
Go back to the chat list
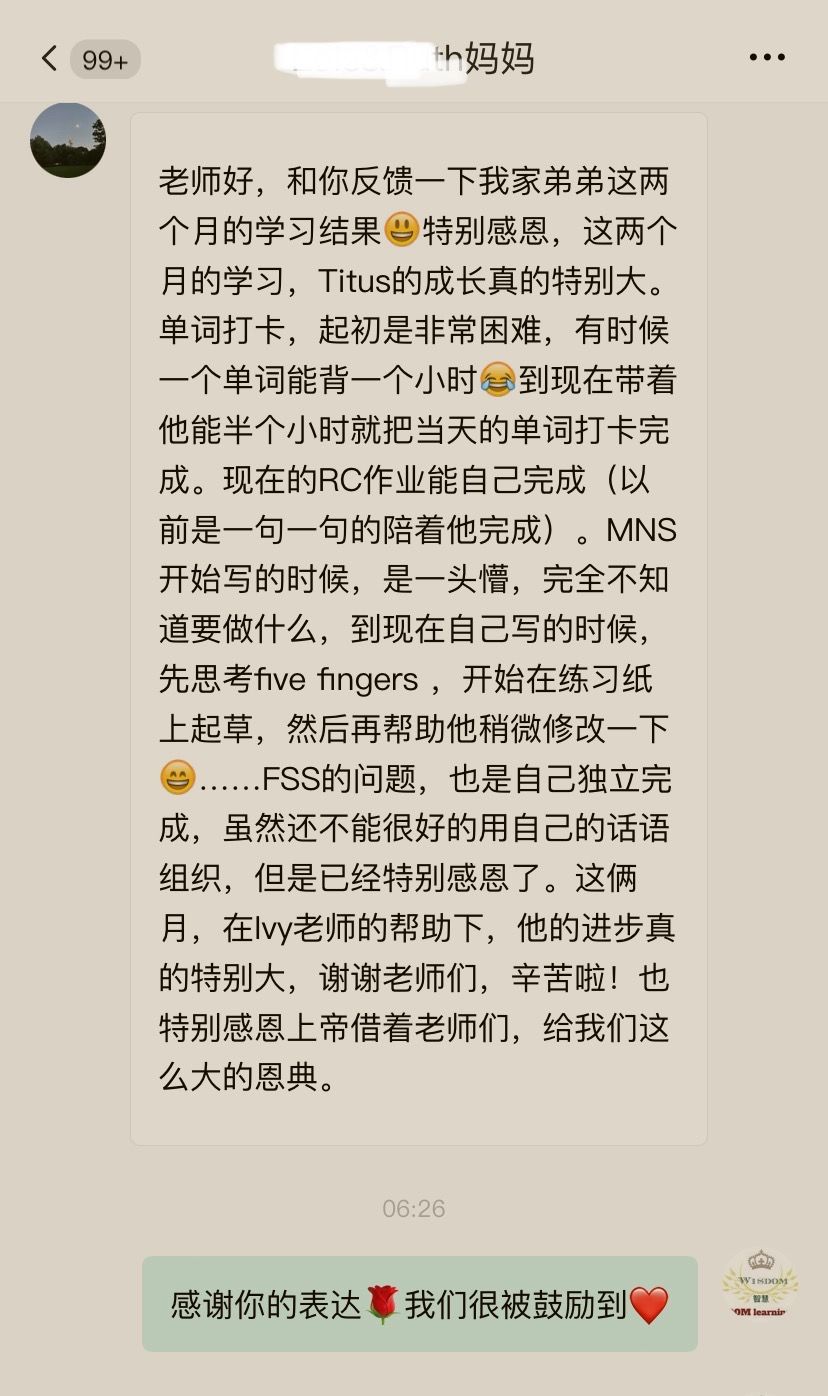50,58
